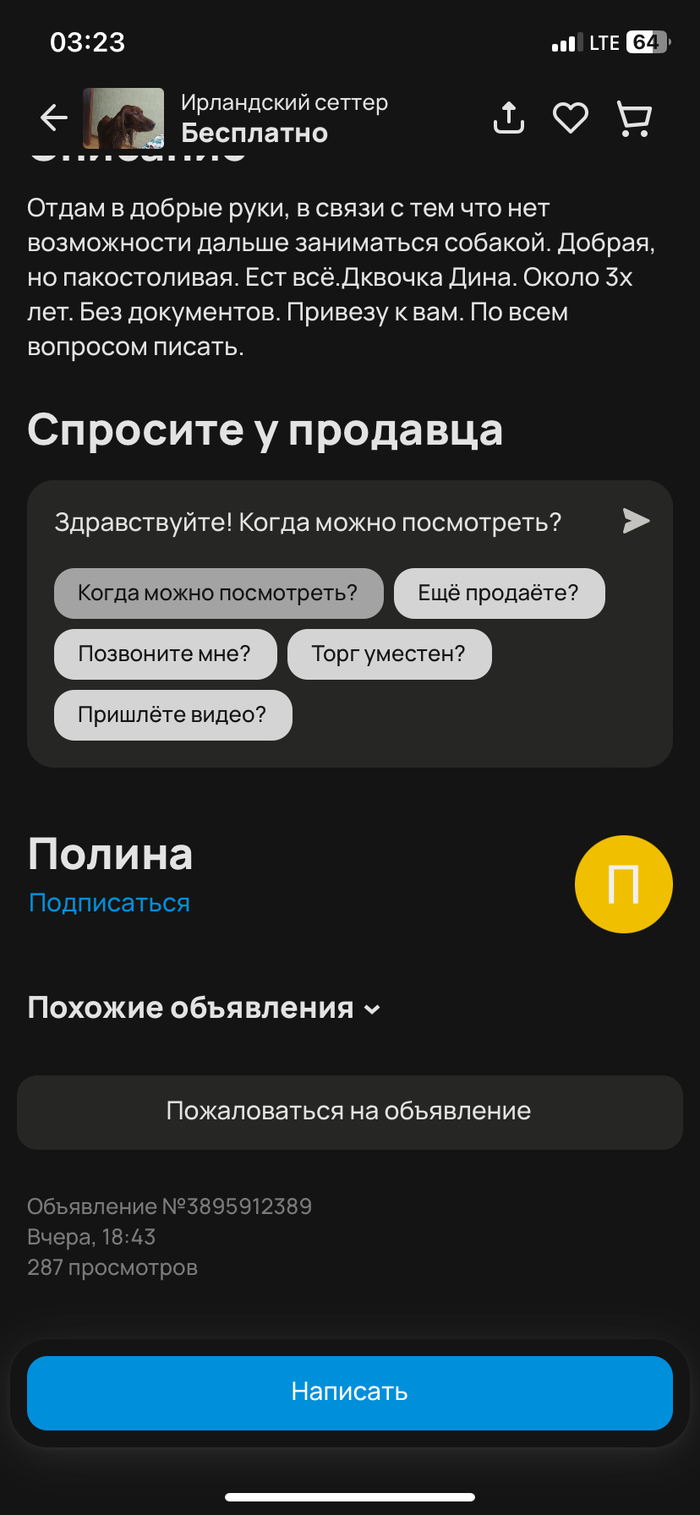This screenshot has width=700, height=1515.
Task: Tap 'Пожаловаться на объявление' button
Action: (349, 1111)
